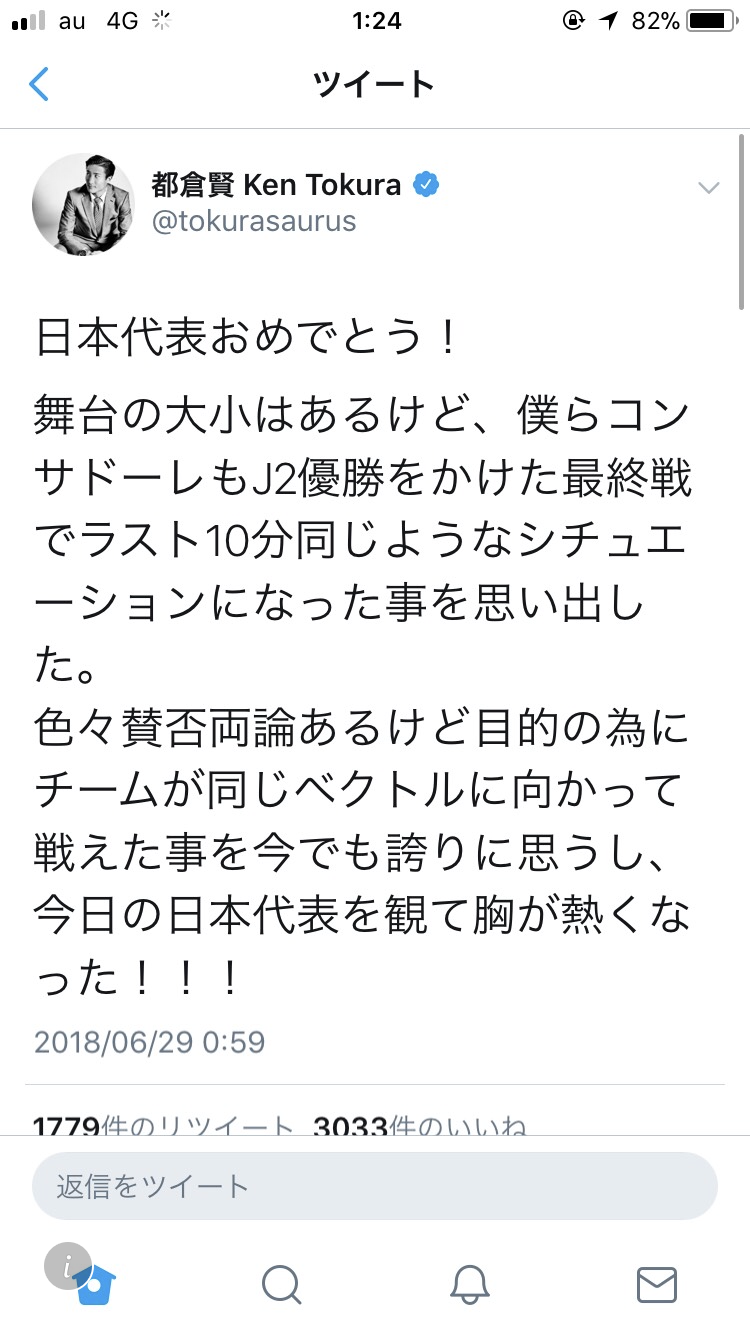Tap the 返信をツイート reply field
This screenshot has height=1334, width=750.
[x=375, y=1187]
